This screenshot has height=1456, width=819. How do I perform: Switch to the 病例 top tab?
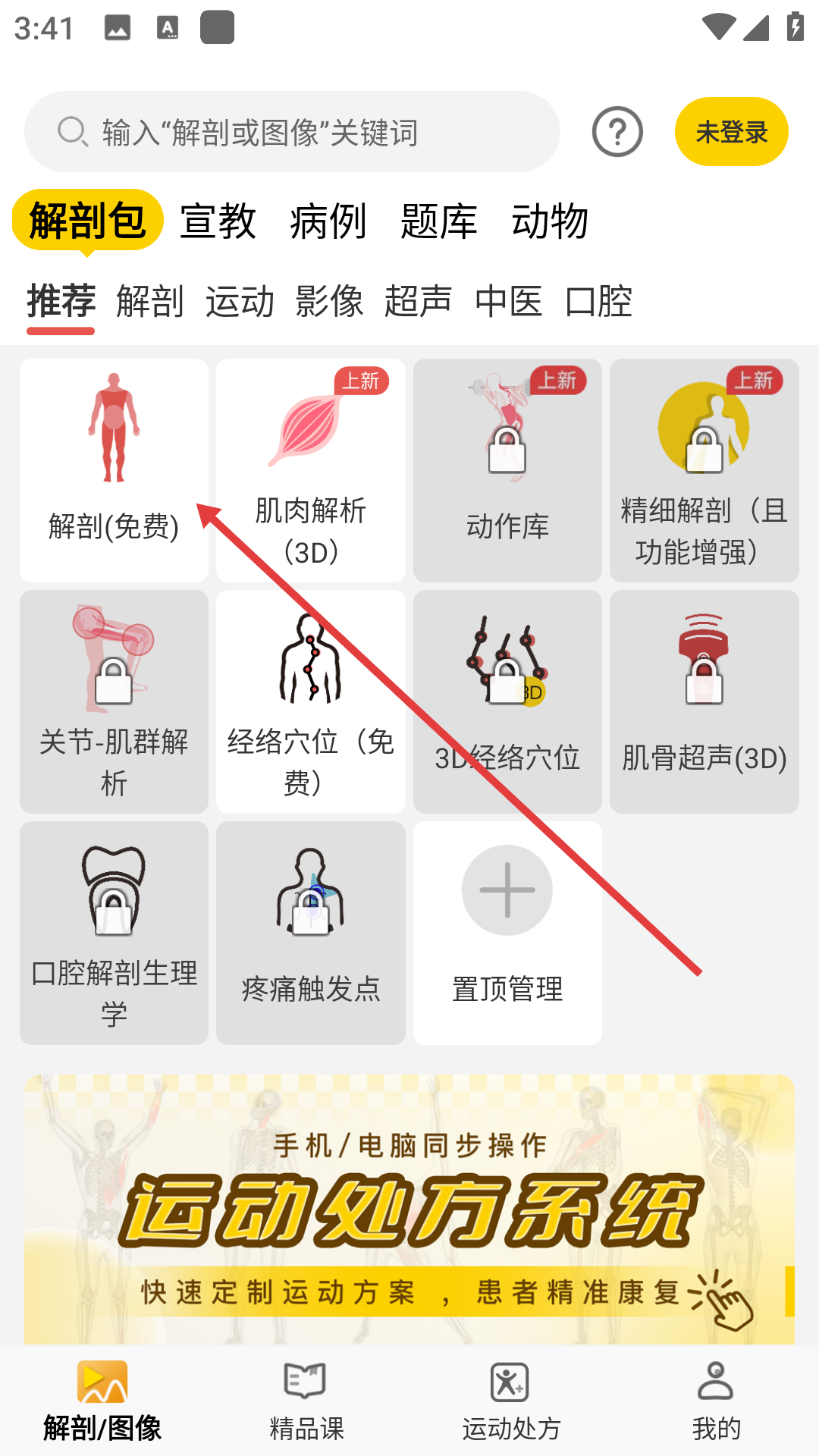328,221
